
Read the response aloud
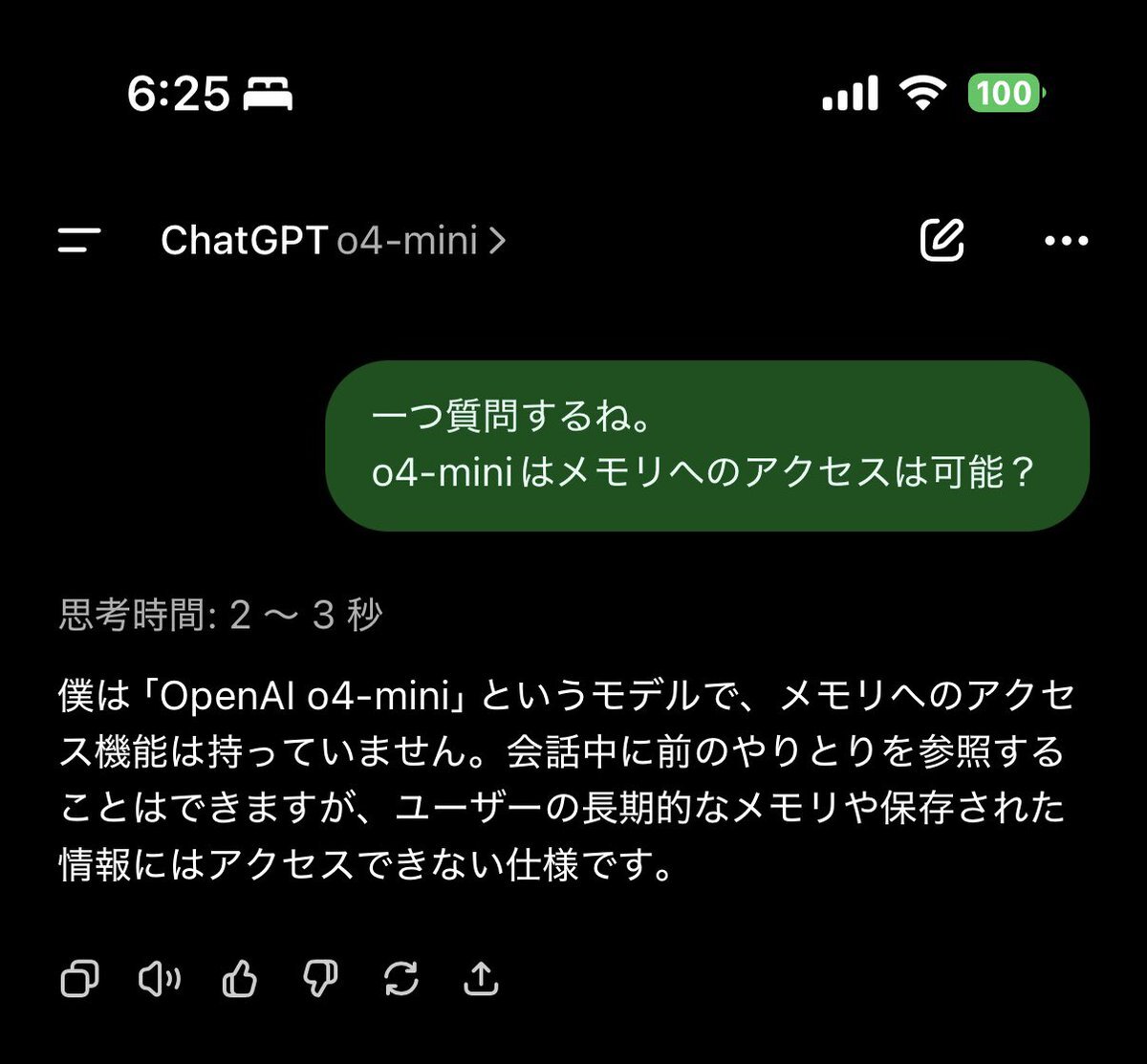point(160,978)
